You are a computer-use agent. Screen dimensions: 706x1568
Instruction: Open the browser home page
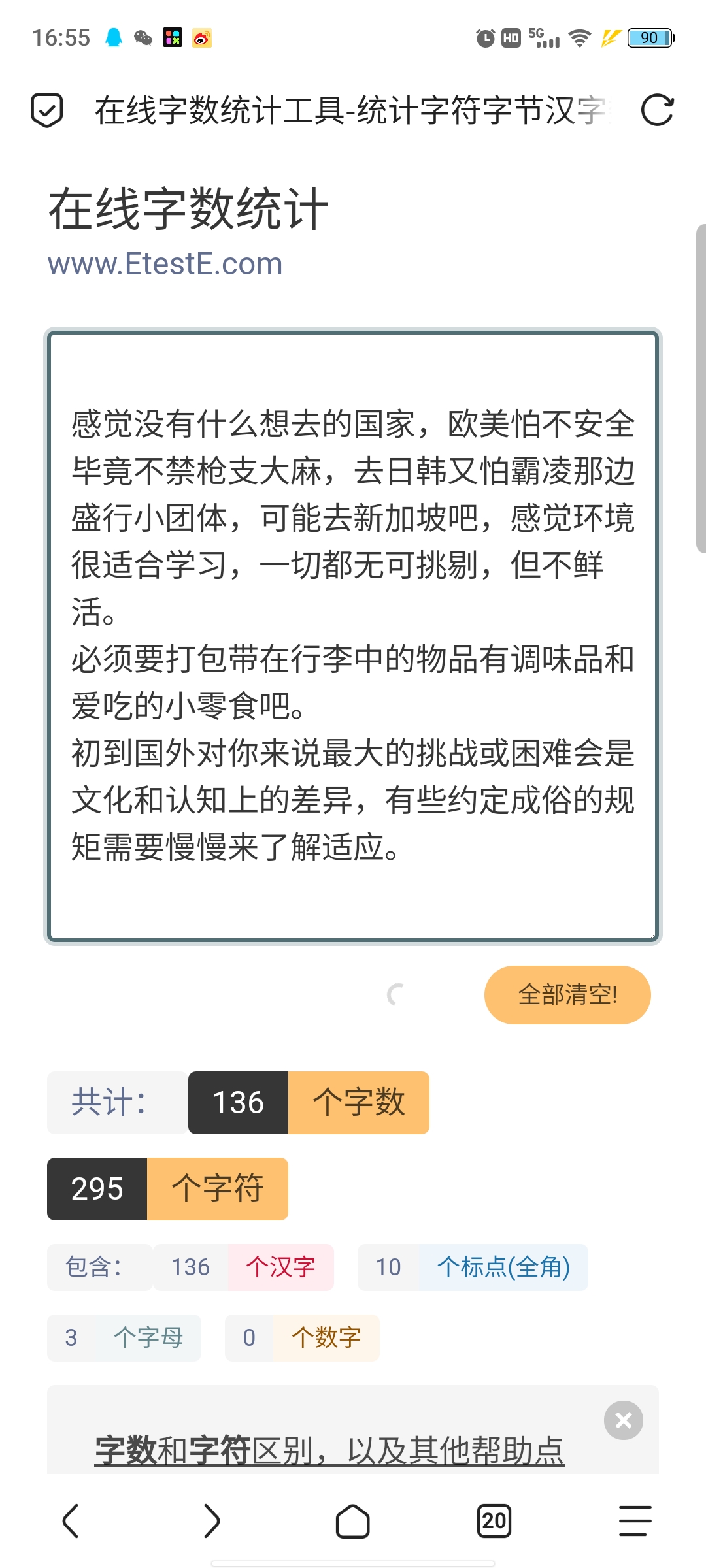click(353, 1521)
